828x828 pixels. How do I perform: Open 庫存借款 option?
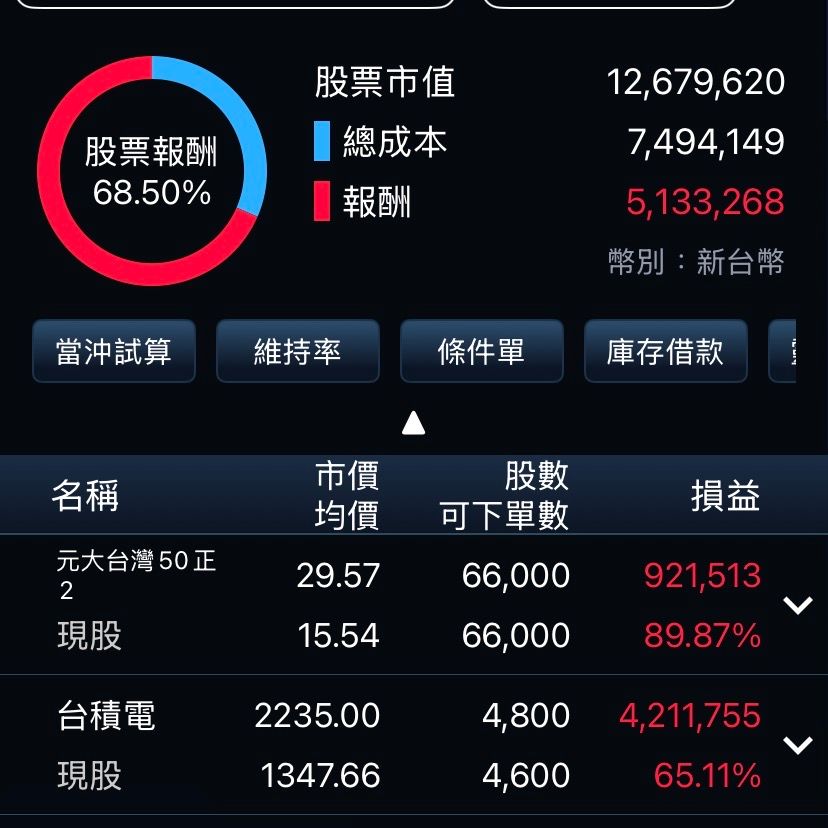pyautogui.click(x=665, y=352)
